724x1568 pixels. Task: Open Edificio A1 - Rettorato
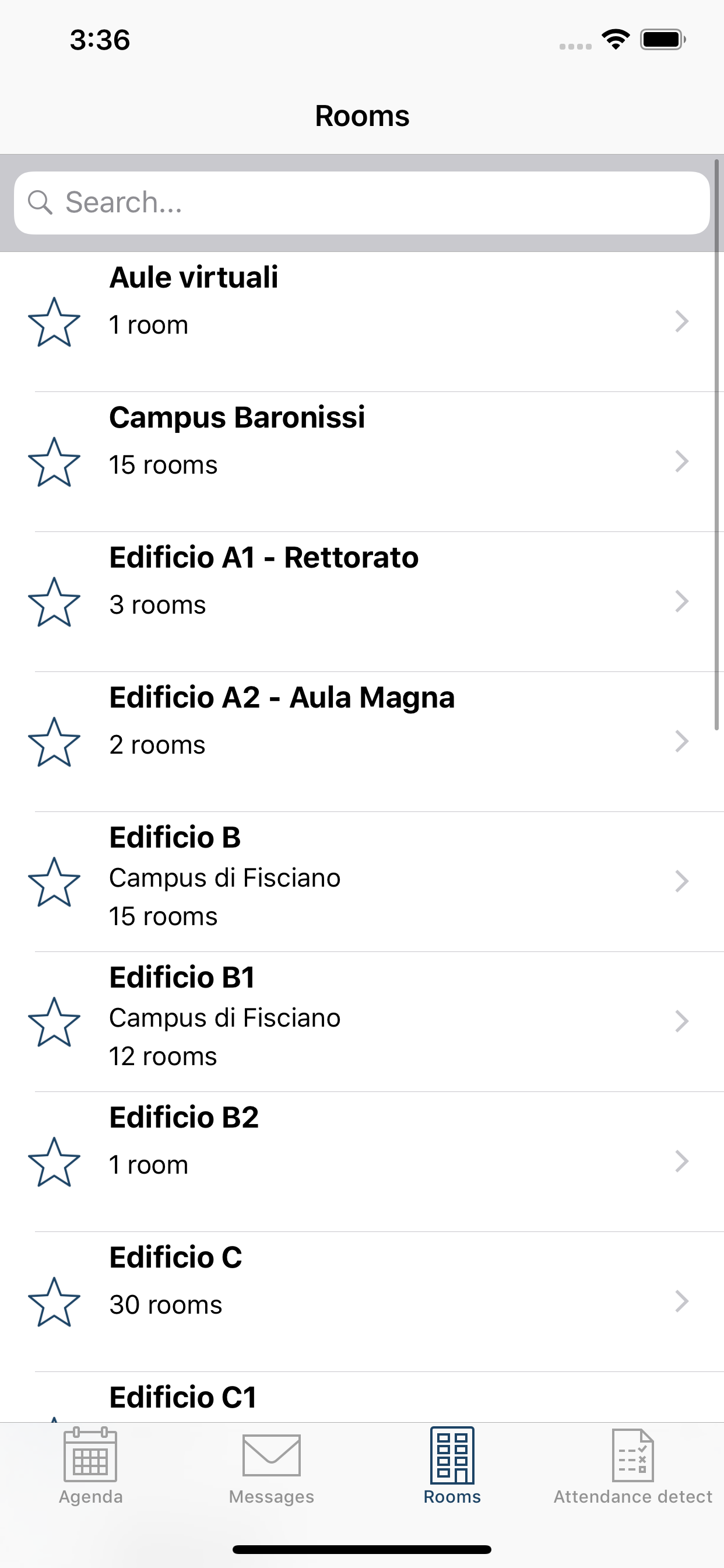pyautogui.click(x=362, y=602)
